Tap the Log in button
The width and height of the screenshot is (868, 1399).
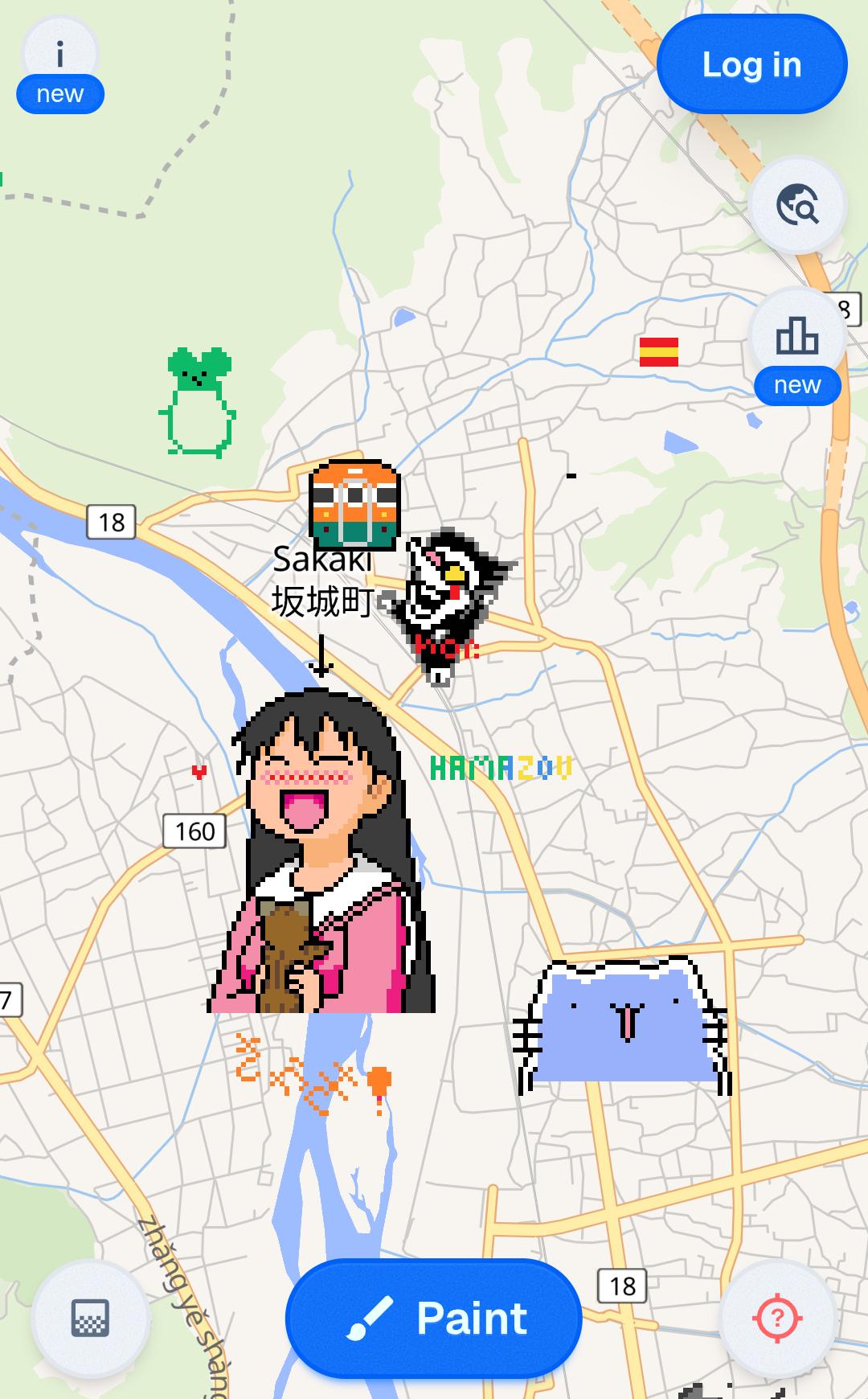click(x=751, y=64)
